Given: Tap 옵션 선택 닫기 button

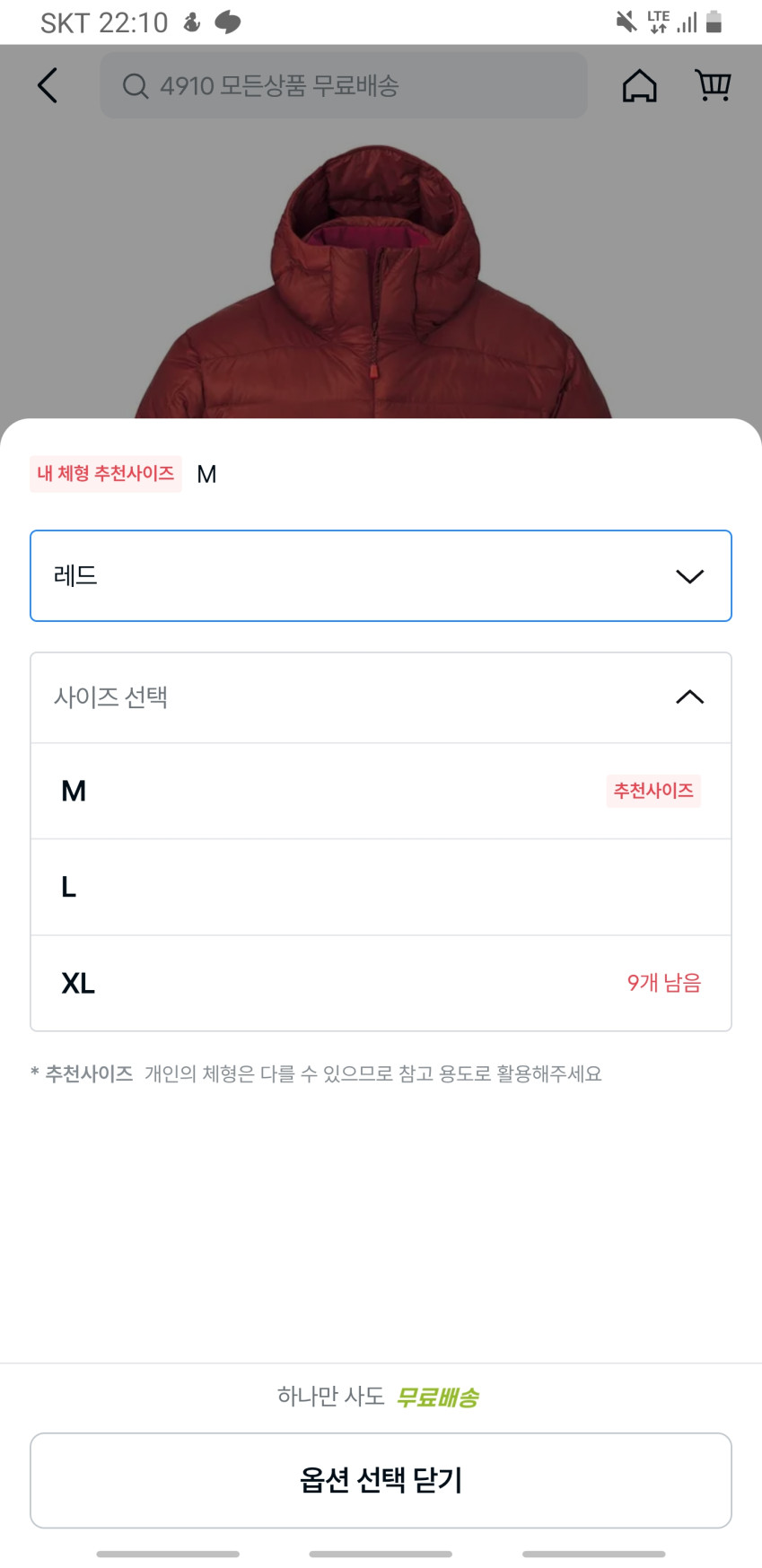Looking at the screenshot, I should coord(381,1480).
